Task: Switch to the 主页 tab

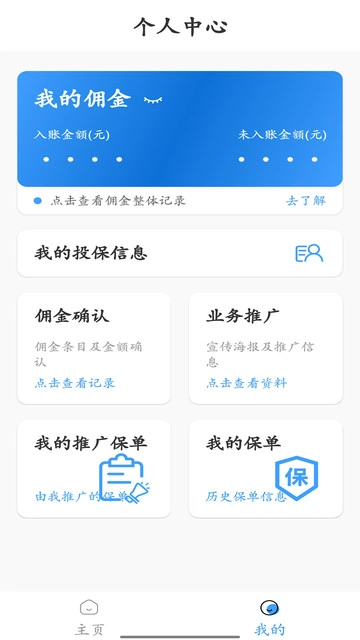Action: tap(90, 616)
